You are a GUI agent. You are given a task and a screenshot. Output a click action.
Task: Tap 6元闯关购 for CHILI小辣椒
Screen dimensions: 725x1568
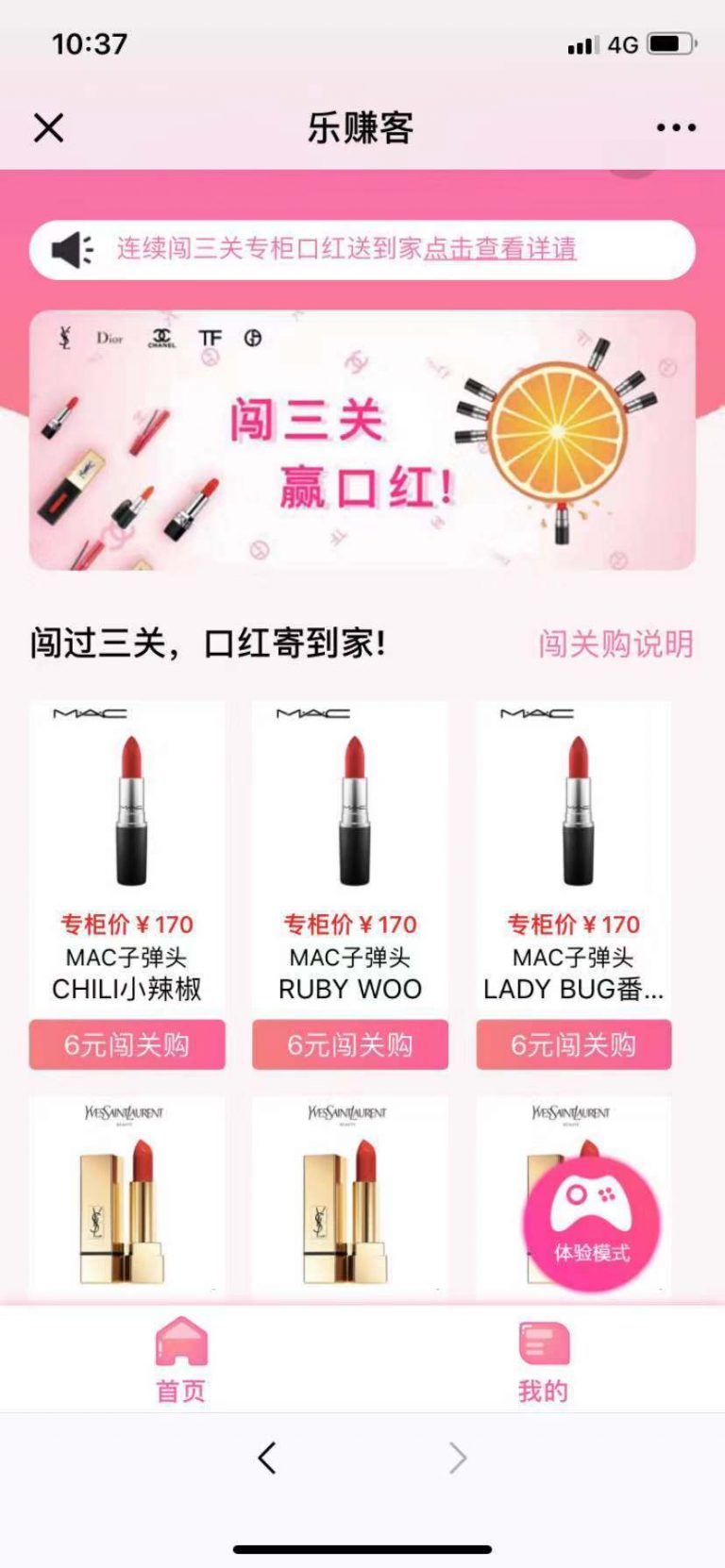(126, 1044)
